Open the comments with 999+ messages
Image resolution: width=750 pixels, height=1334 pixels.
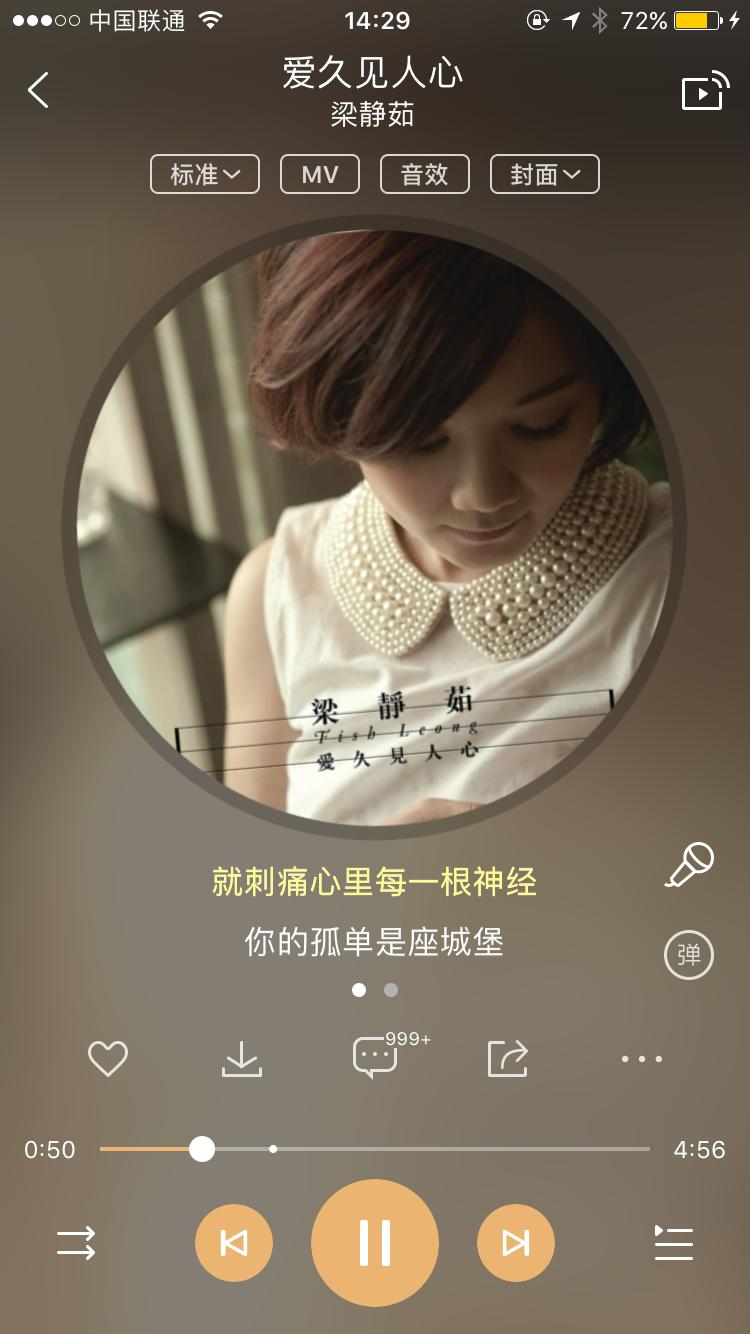(x=374, y=1060)
